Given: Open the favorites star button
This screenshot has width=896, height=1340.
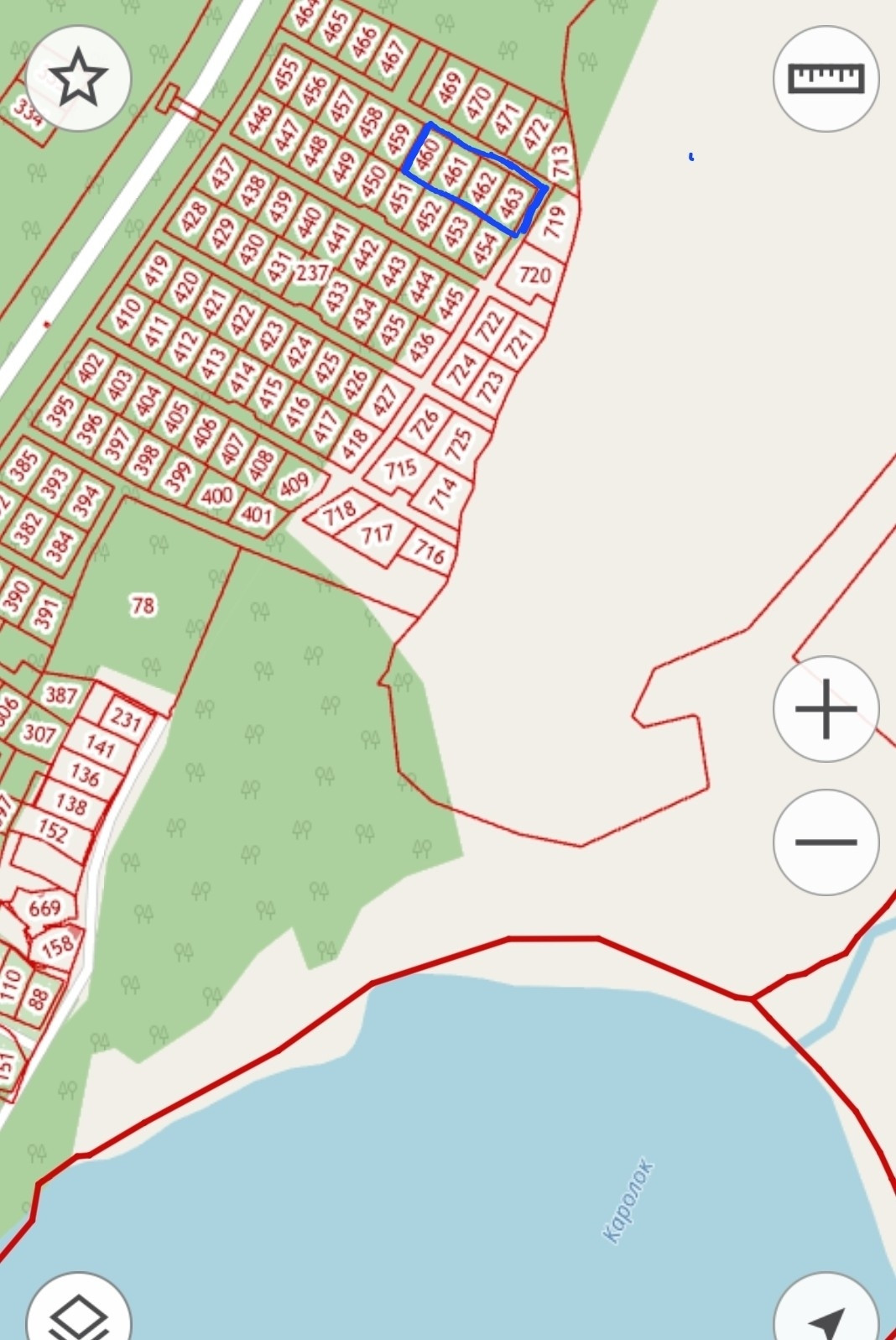Looking at the screenshot, I should [78, 78].
